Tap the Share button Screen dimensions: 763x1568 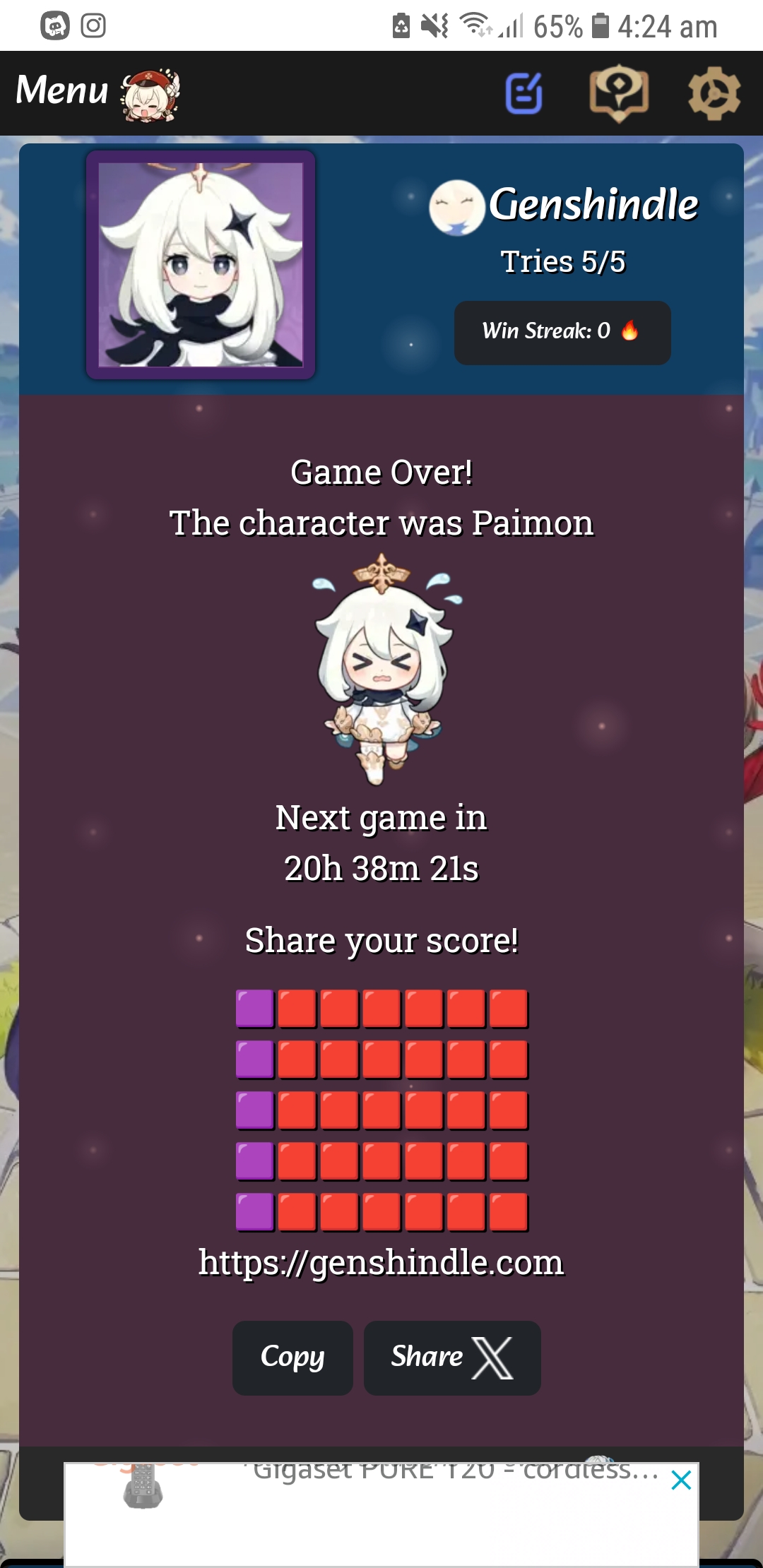tap(452, 1357)
